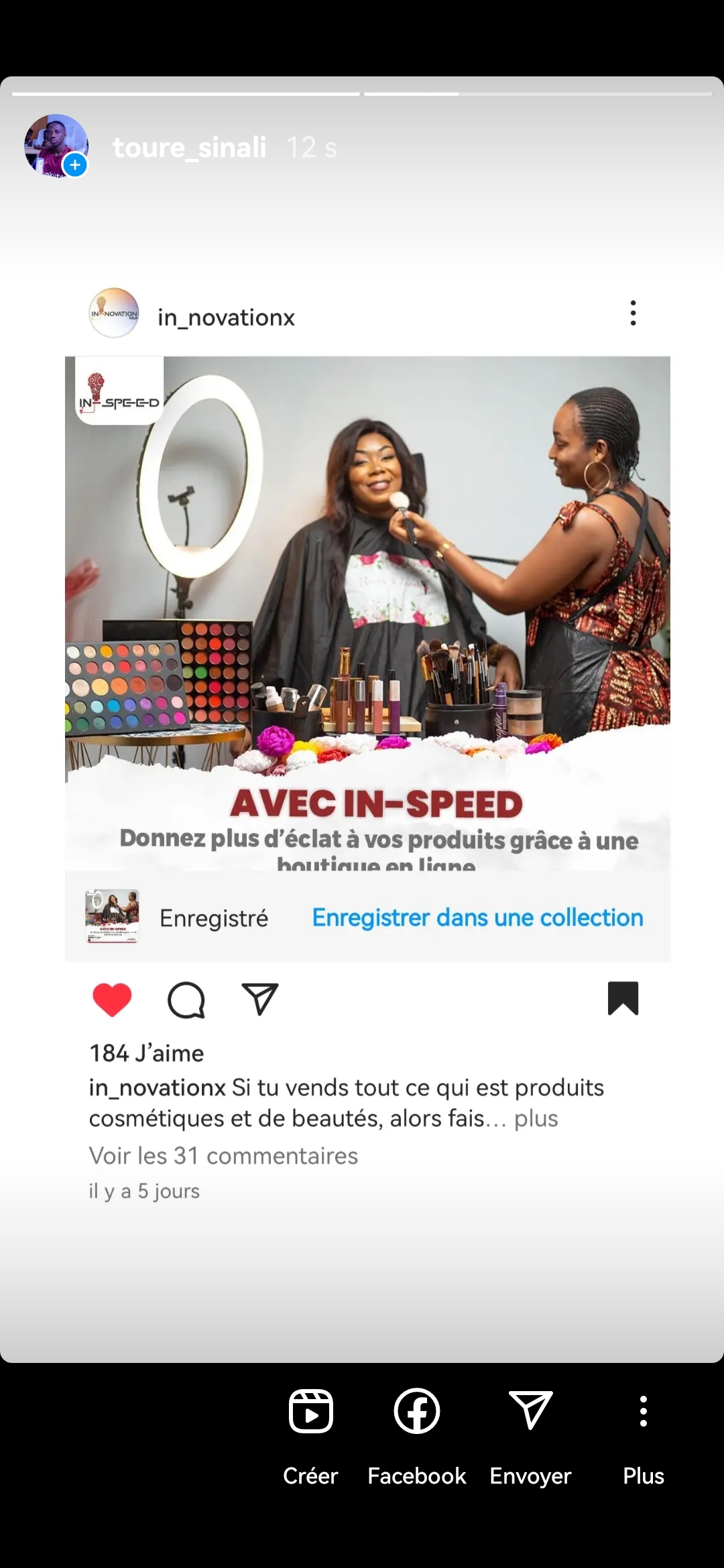The image size is (724, 1568).
Task: Open the toure_sinali username link
Action: [x=190, y=147]
